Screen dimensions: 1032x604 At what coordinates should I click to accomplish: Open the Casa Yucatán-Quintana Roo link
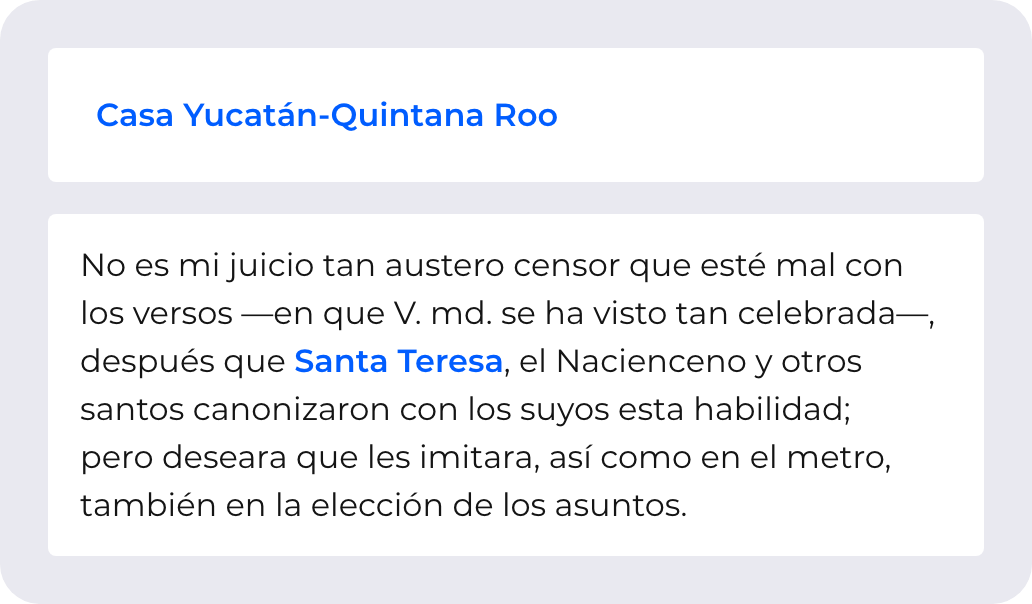point(326,116)
